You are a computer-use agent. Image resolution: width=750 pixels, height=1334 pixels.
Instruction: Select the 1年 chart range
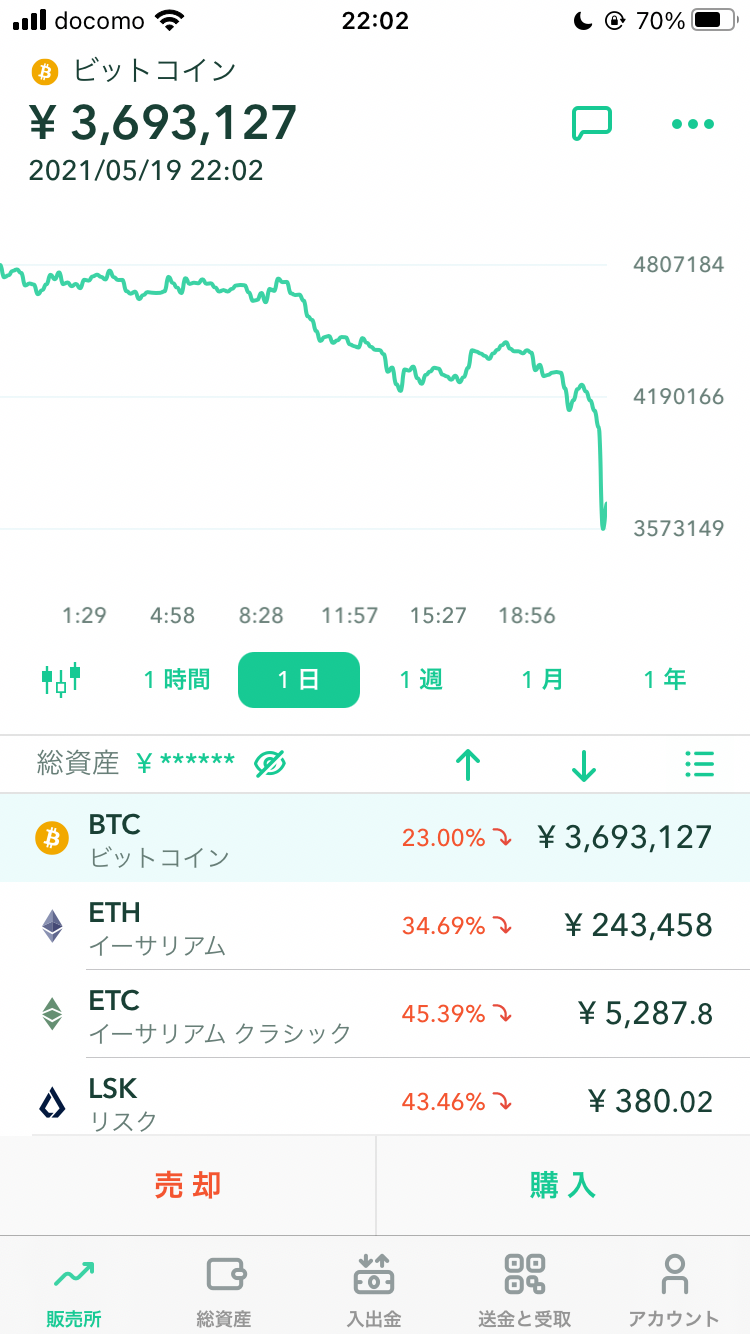tap(665, 680)
